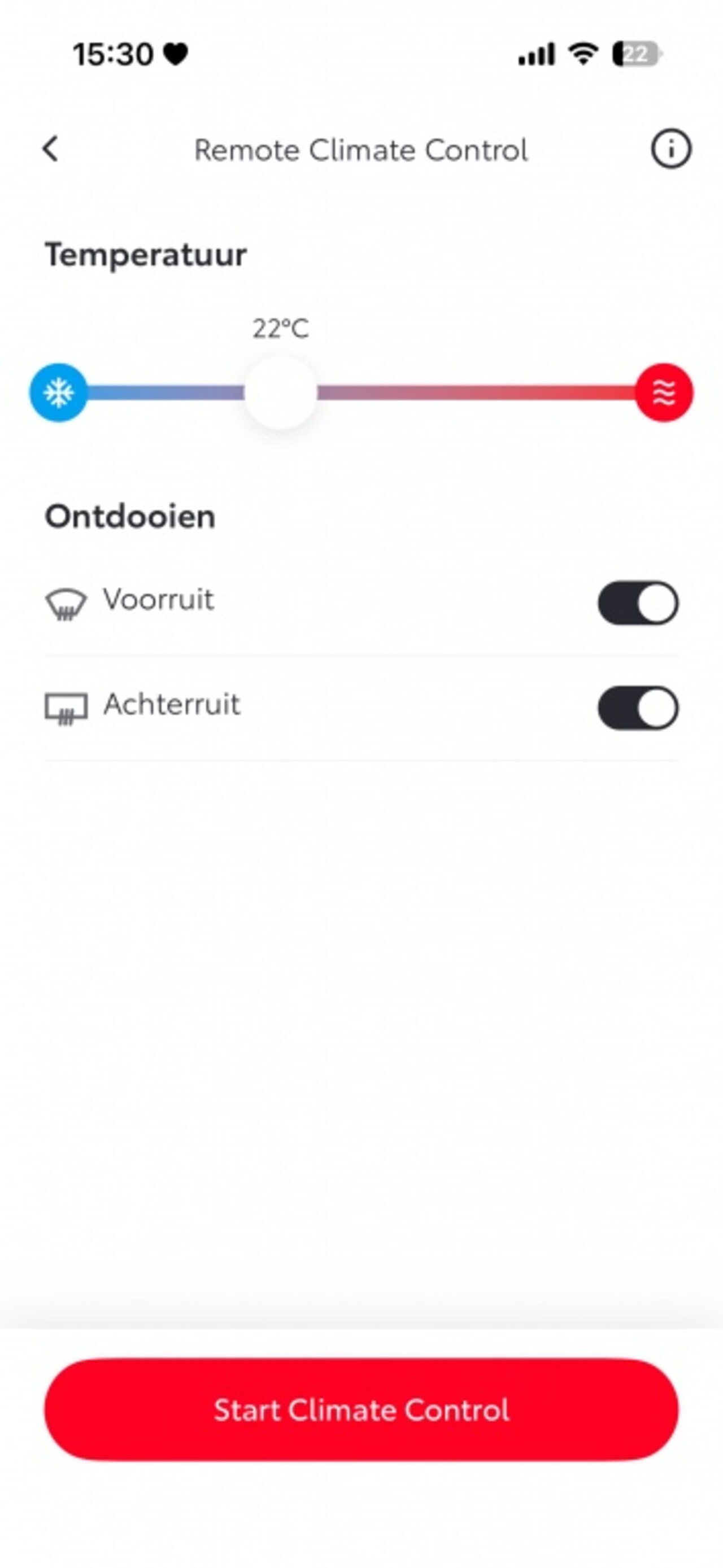This screenshot has width=723, height=1568.
Task: Tap the temperature slider handle at 22°C
Action: click(x=281, y=392)
